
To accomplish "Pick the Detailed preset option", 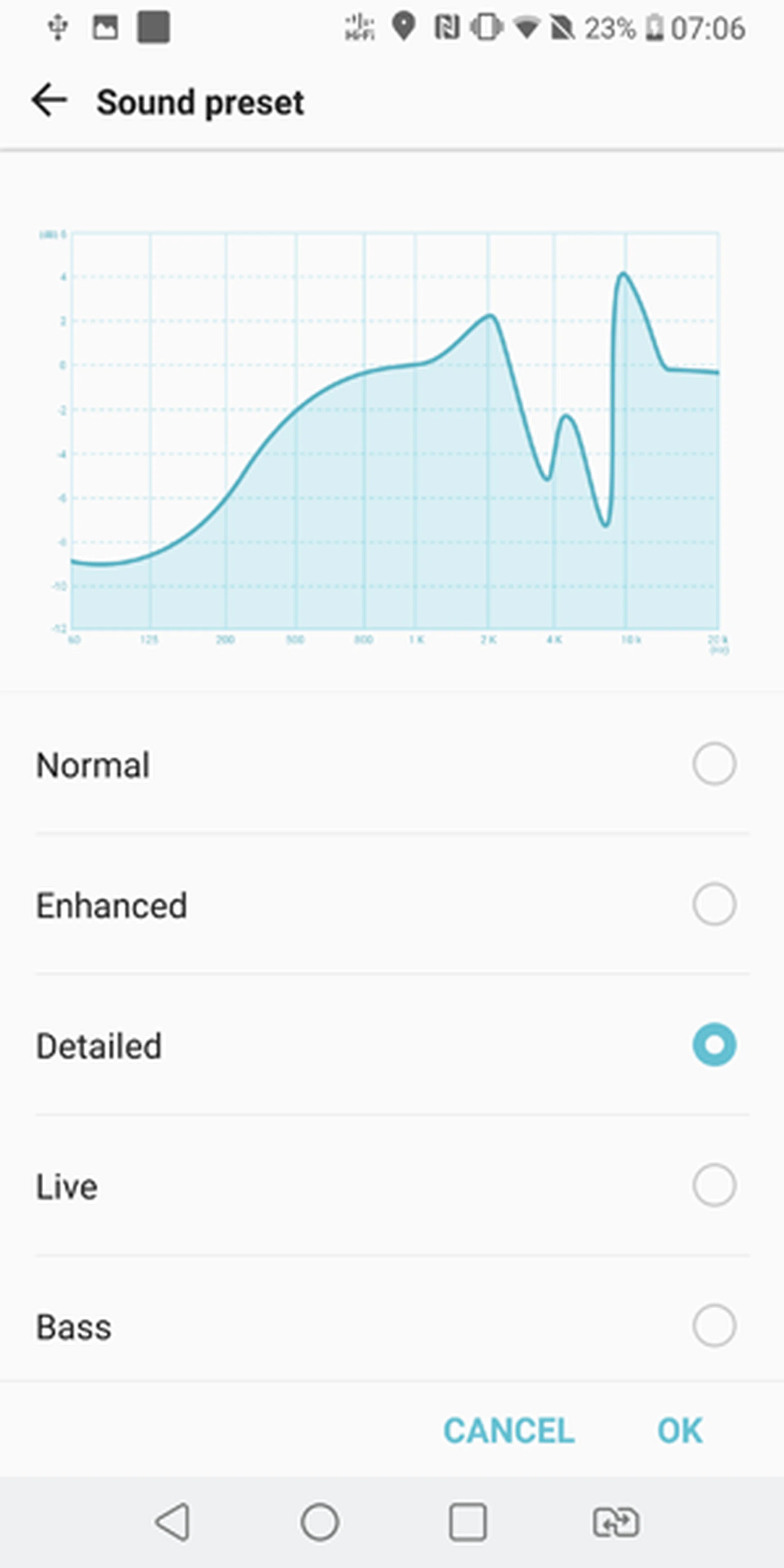I will click(x=713, y=1045).
